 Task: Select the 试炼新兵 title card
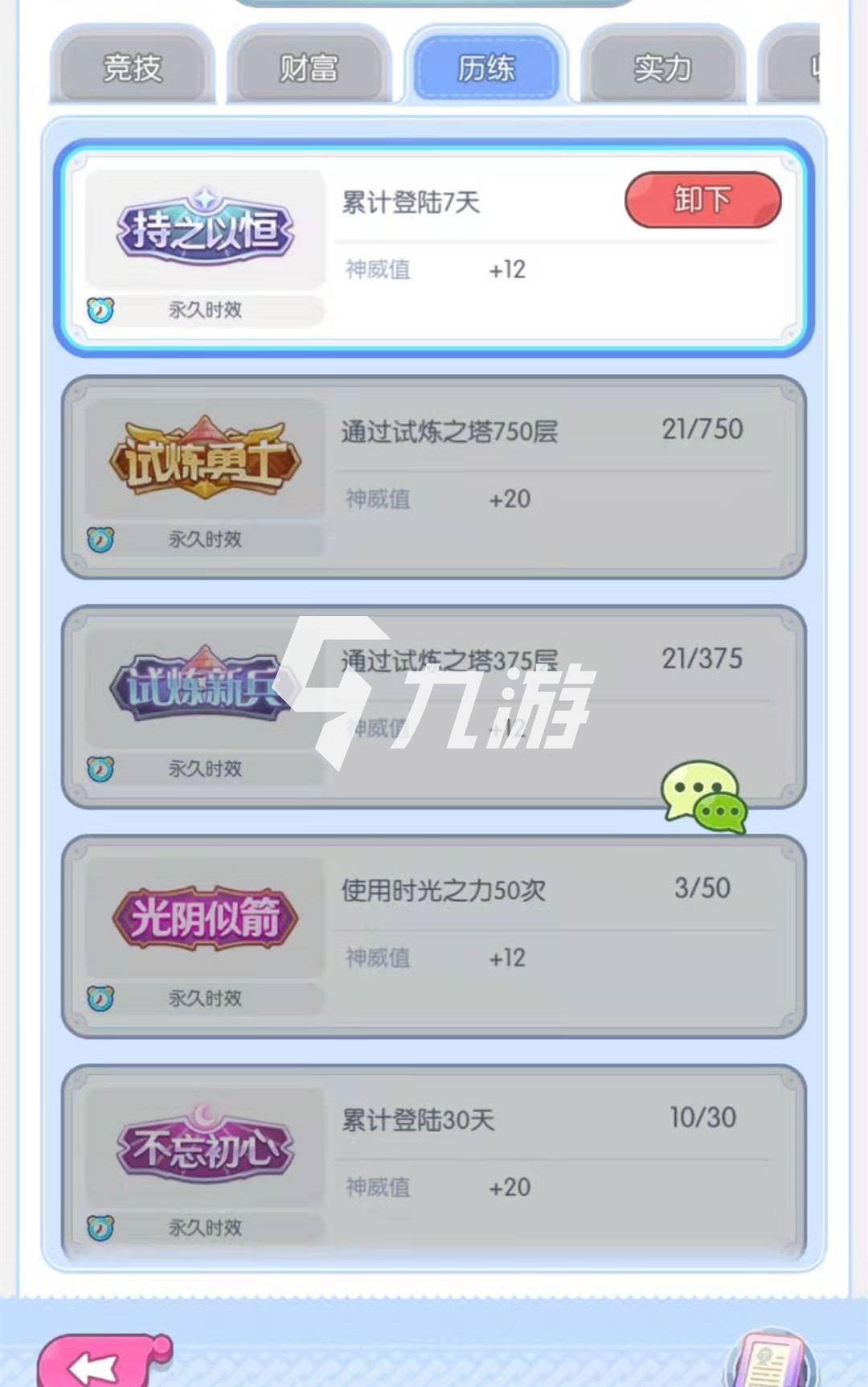[x=434, y=707]
